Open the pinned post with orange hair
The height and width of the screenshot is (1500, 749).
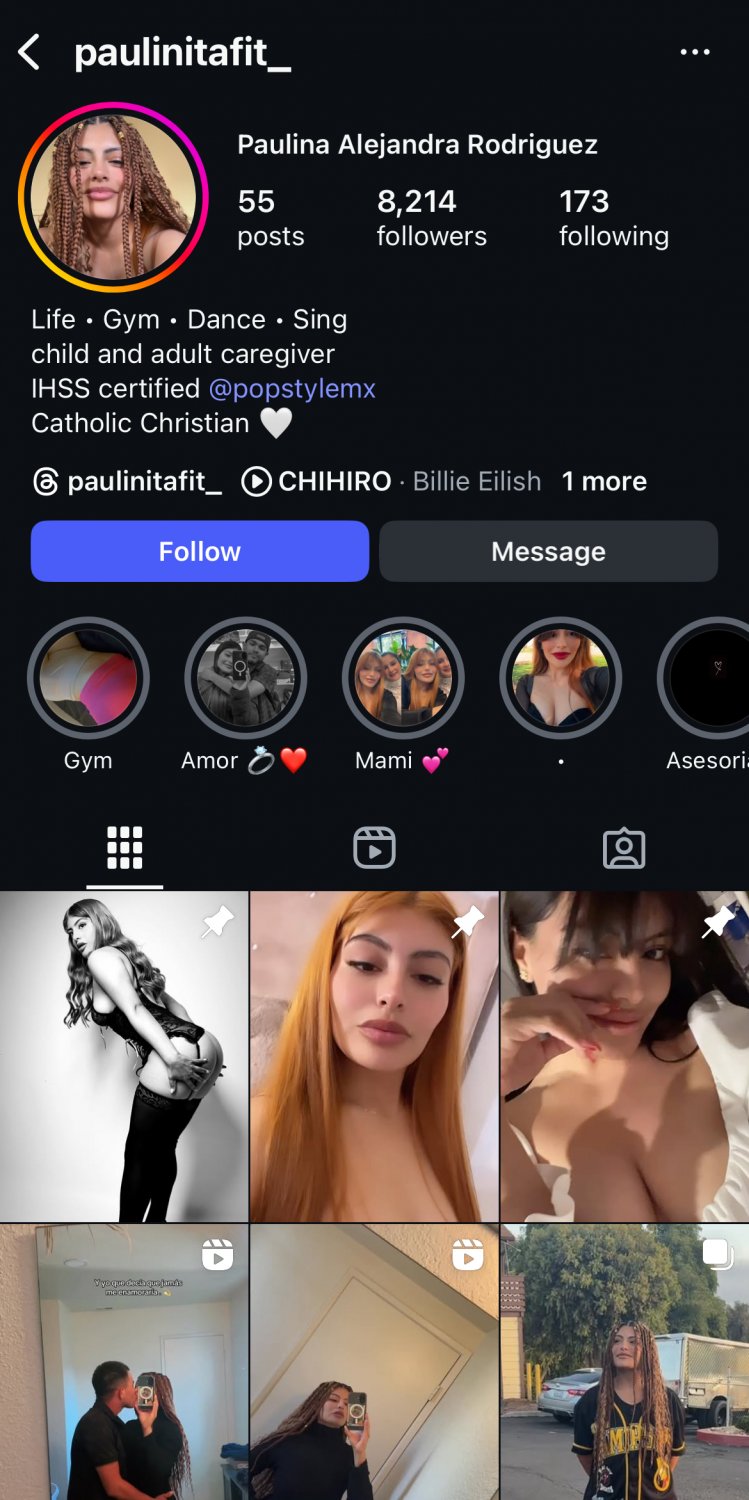(374, 1056)
